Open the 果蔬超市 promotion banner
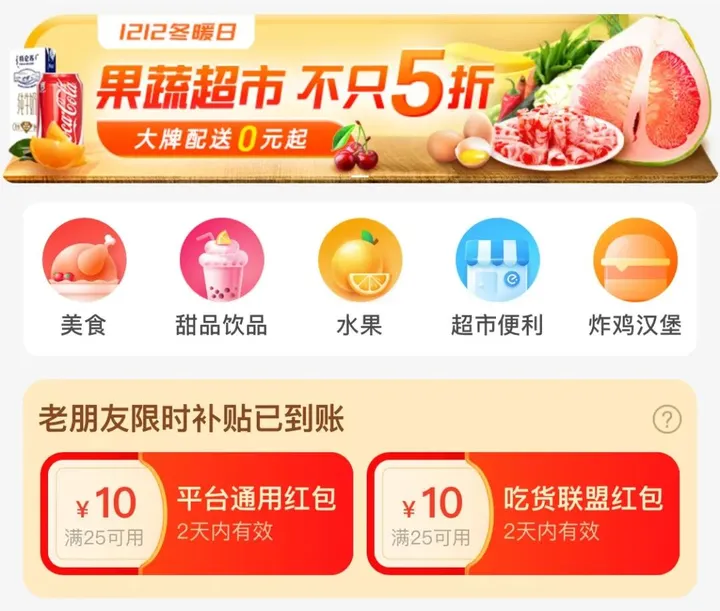The image size is (720, 611). tap(360, 97)
